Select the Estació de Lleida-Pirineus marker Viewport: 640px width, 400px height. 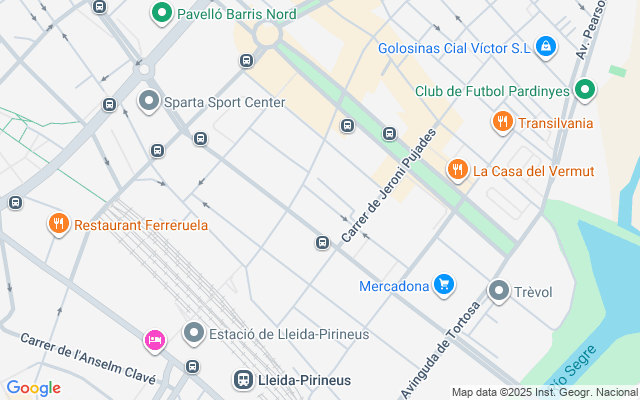pyautogui.click(x=194, y=332)
